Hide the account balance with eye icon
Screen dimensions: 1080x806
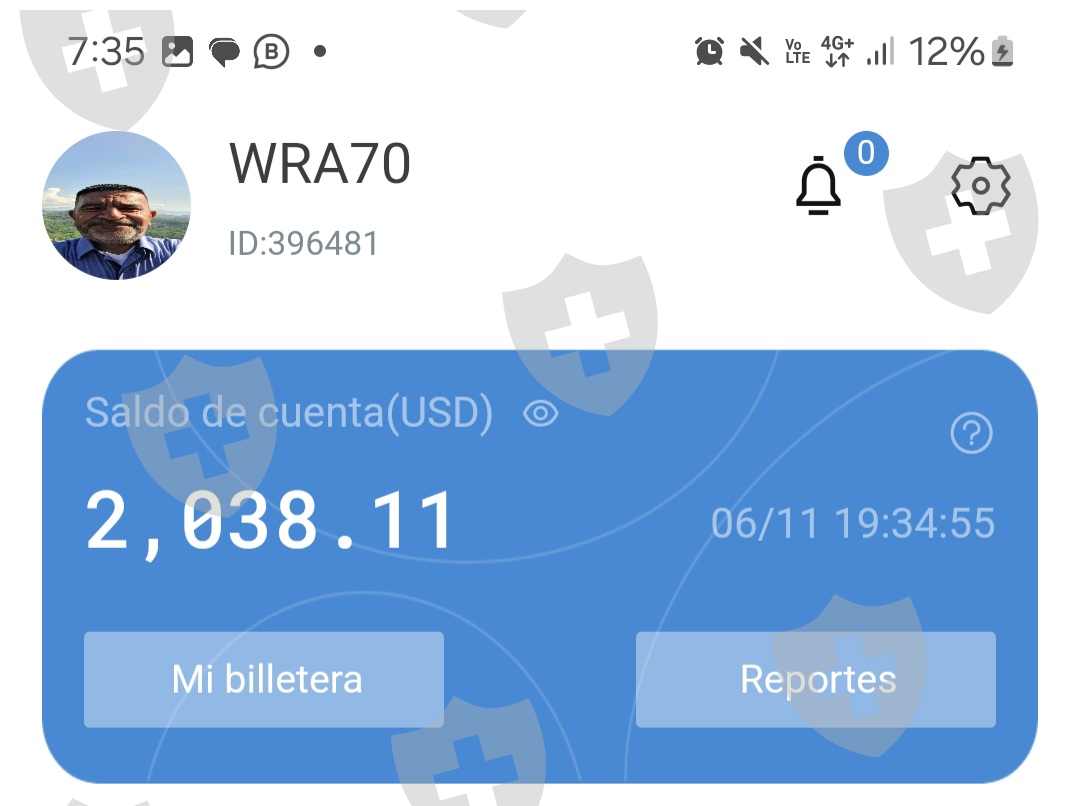click(541, 414)
